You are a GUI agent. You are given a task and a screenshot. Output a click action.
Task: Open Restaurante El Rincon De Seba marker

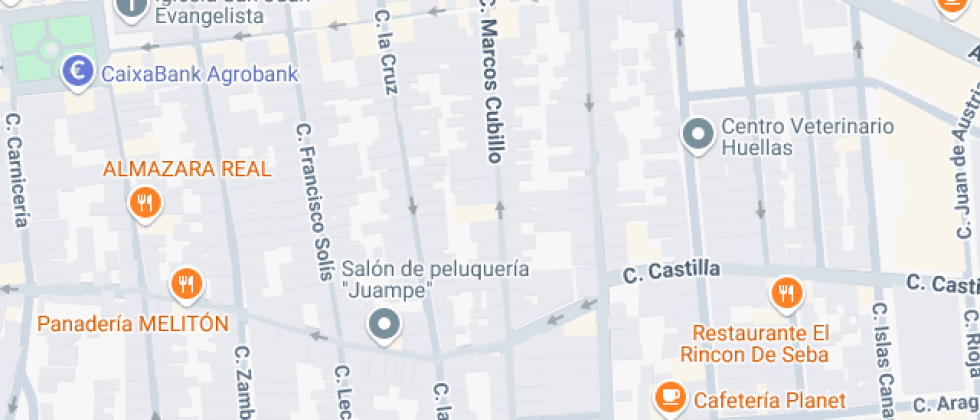coord(788,294)
